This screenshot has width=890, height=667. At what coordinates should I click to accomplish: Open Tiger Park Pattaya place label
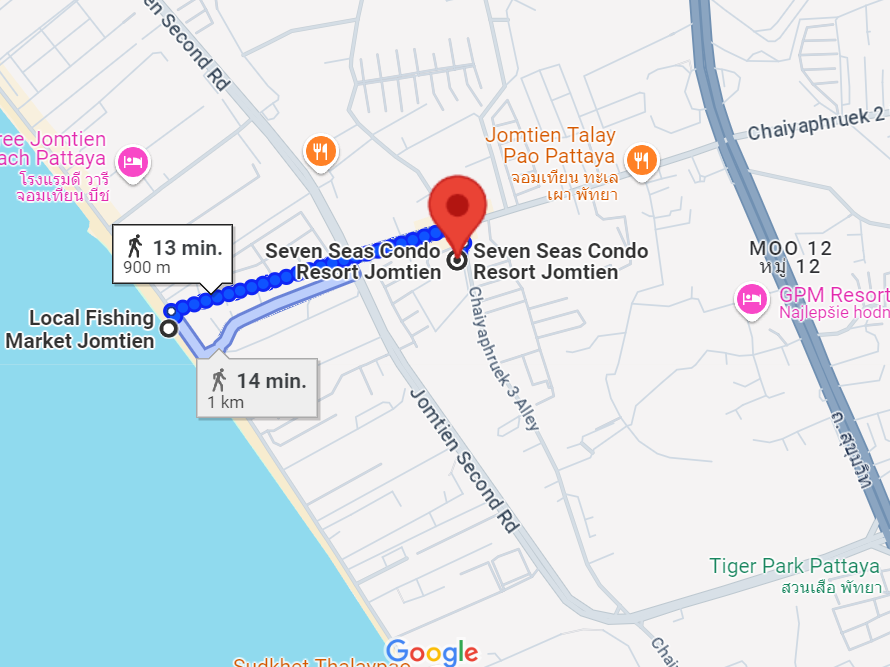(x=795, y=566)
